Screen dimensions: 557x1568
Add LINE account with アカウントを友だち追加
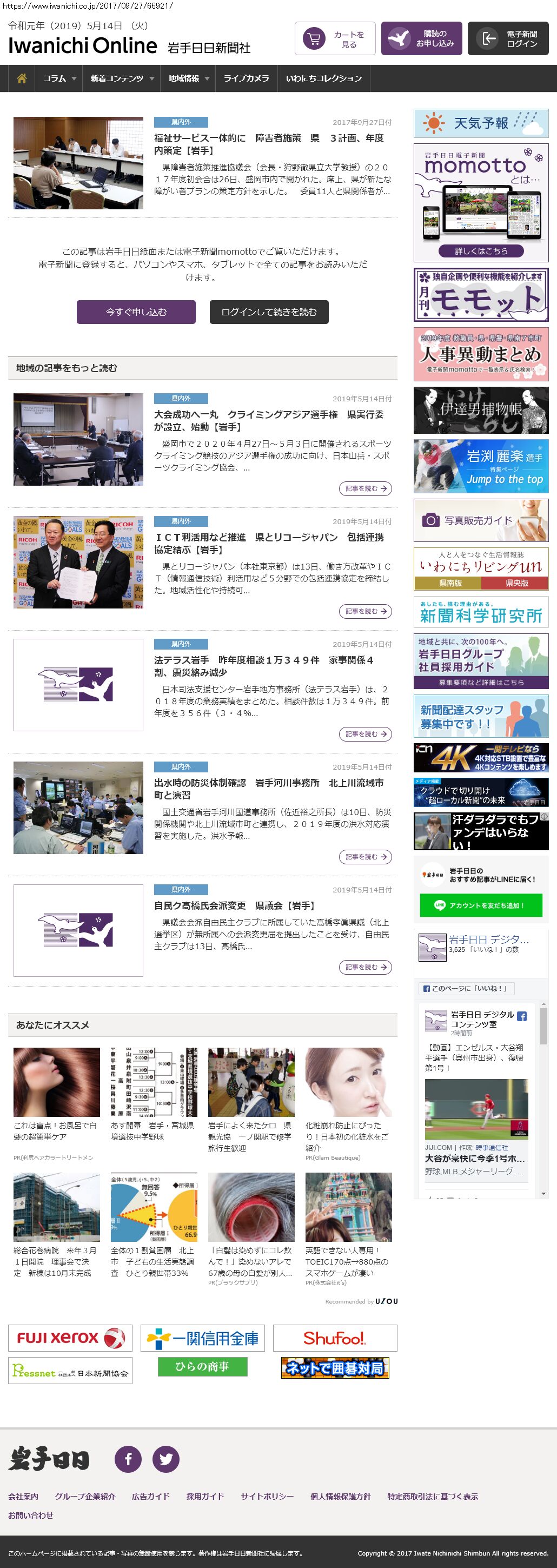coord(480,905)
